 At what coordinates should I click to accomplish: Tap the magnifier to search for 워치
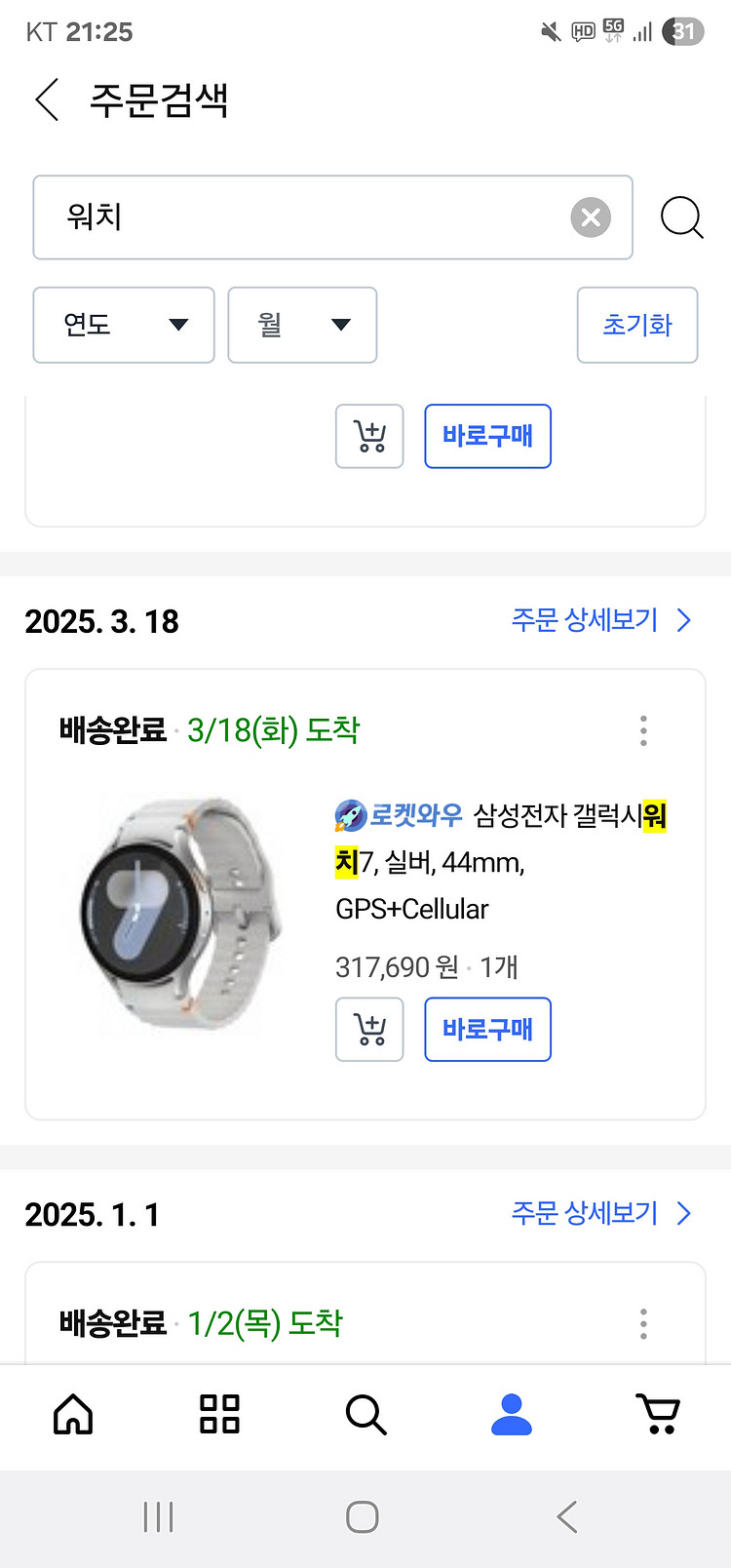(x=682, y=217)
